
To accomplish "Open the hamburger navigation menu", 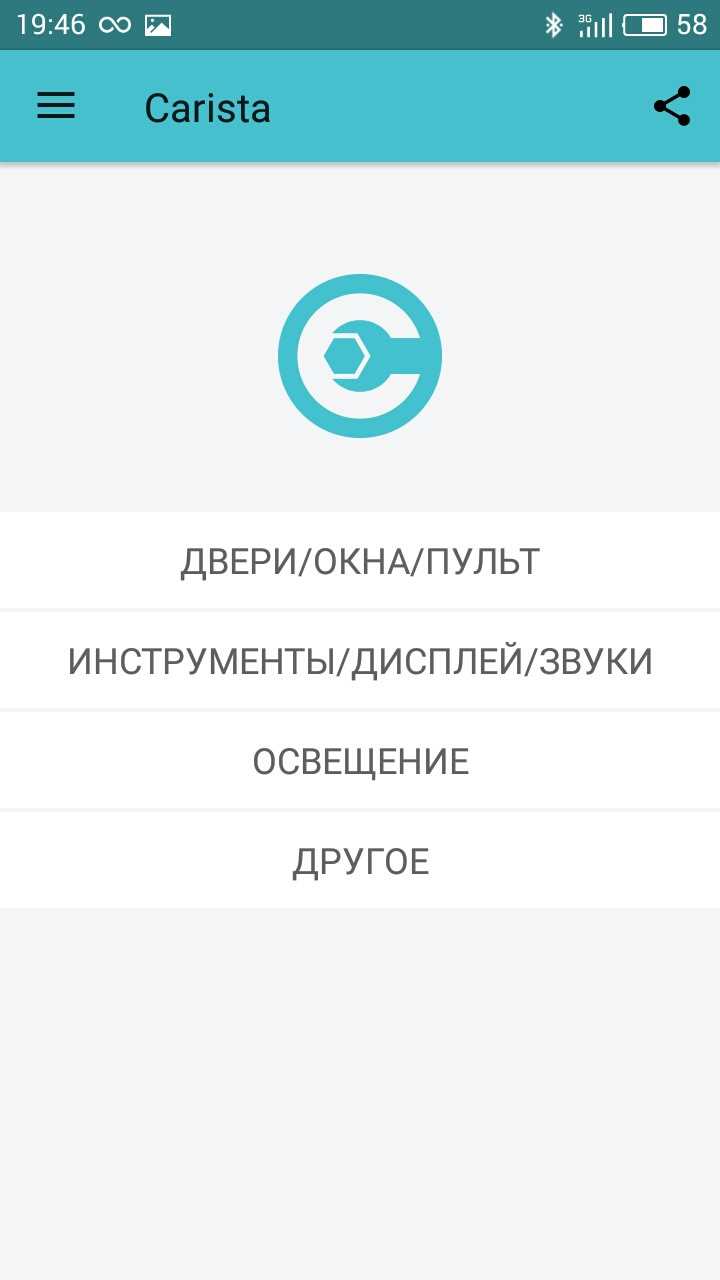I will [56, 106].
